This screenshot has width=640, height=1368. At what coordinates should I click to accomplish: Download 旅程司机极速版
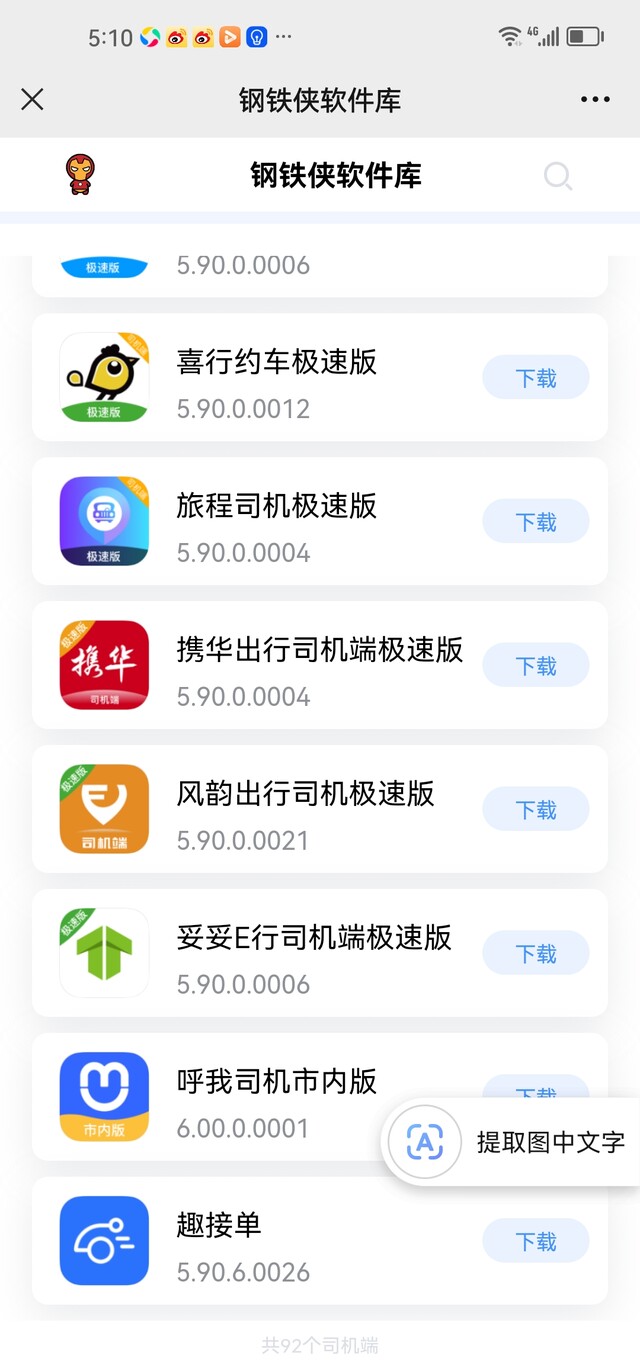pyautogui.click(x=536, y=522)
